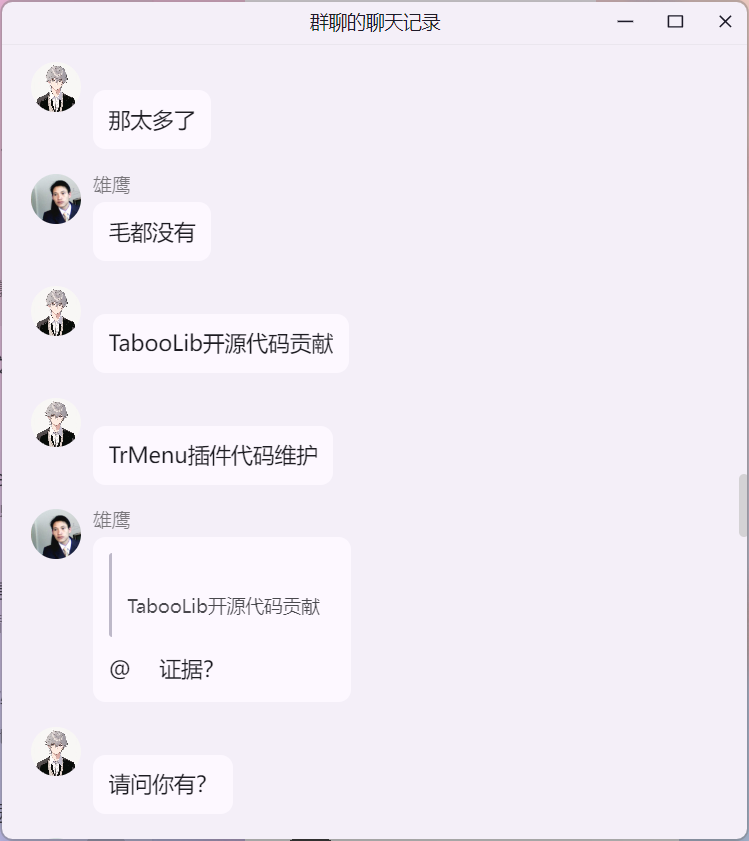Open the avatar beside 那太多了 message
Image resolution: width=749 pixels, height=841 pixels.
(56, 87)
